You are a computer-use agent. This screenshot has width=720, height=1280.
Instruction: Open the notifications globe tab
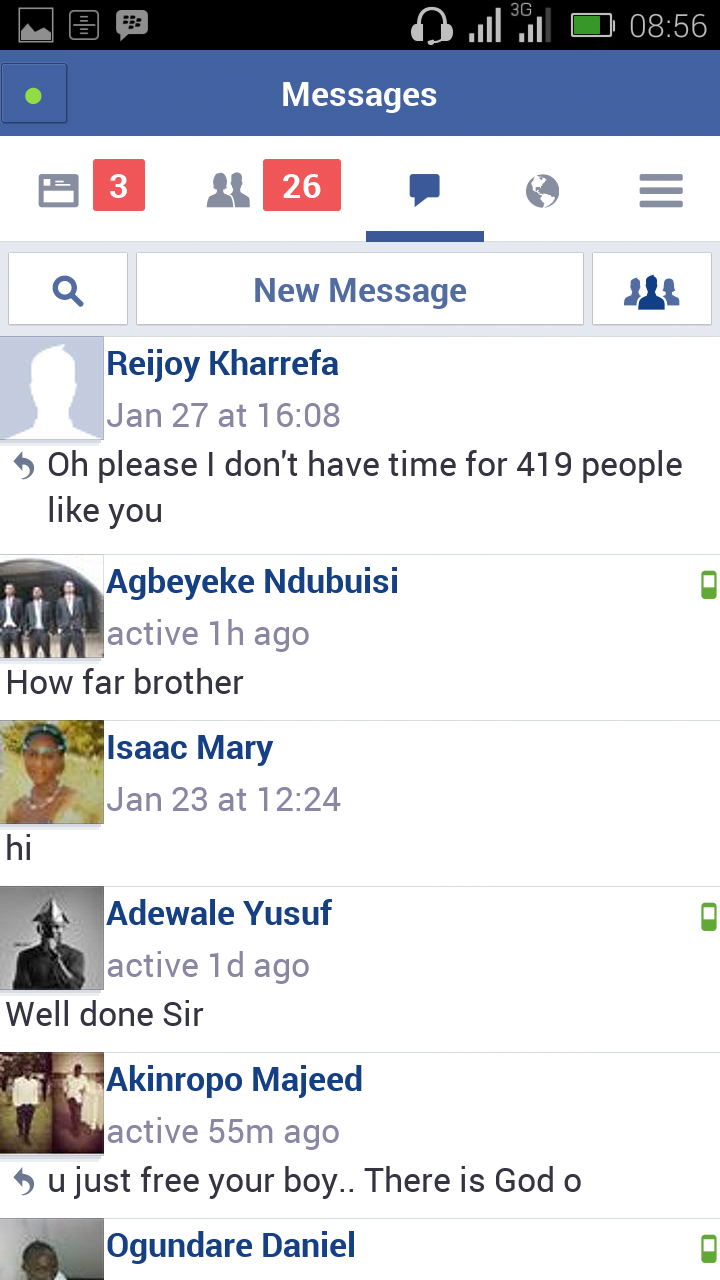542,190
